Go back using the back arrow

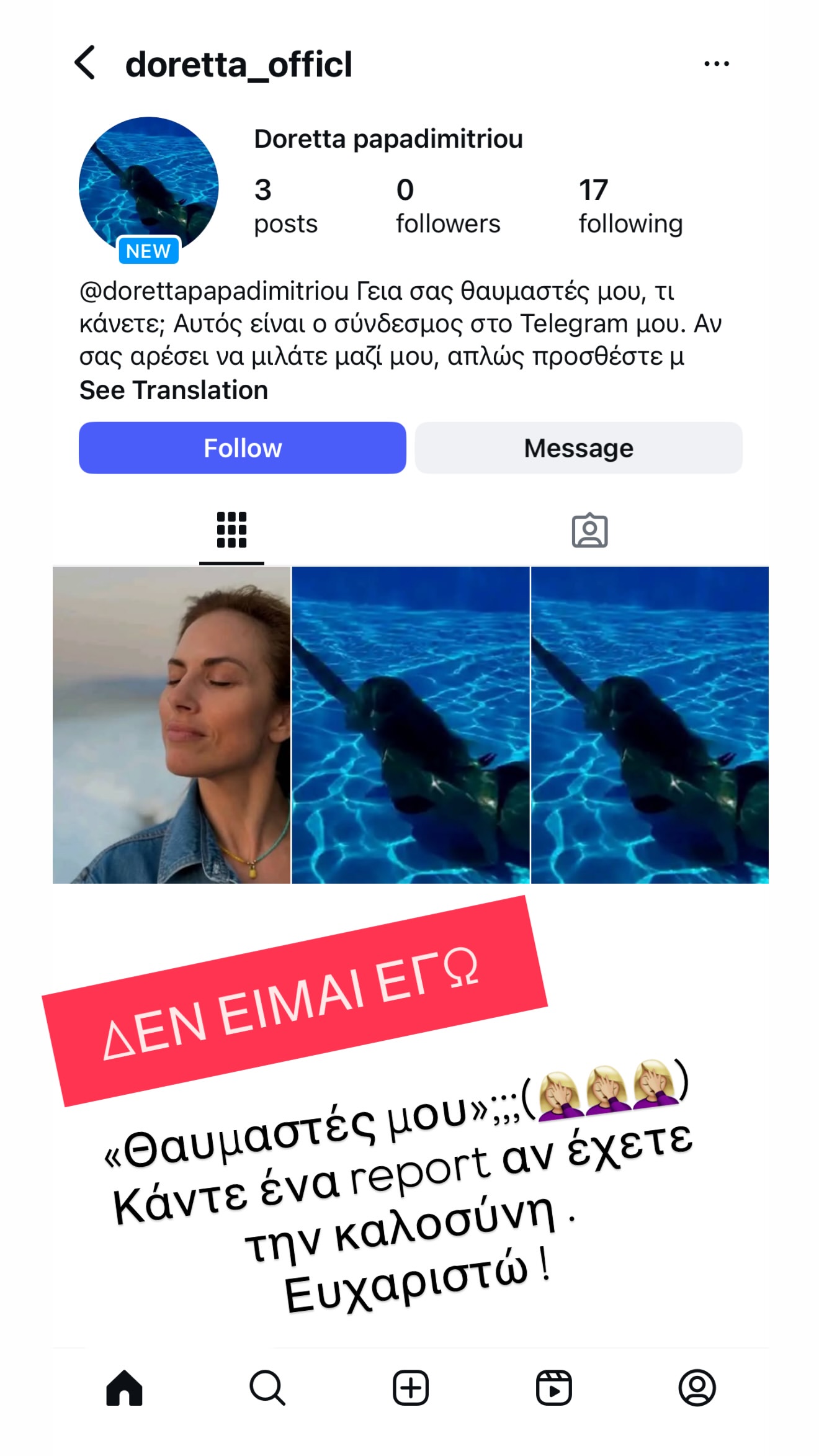85,62
